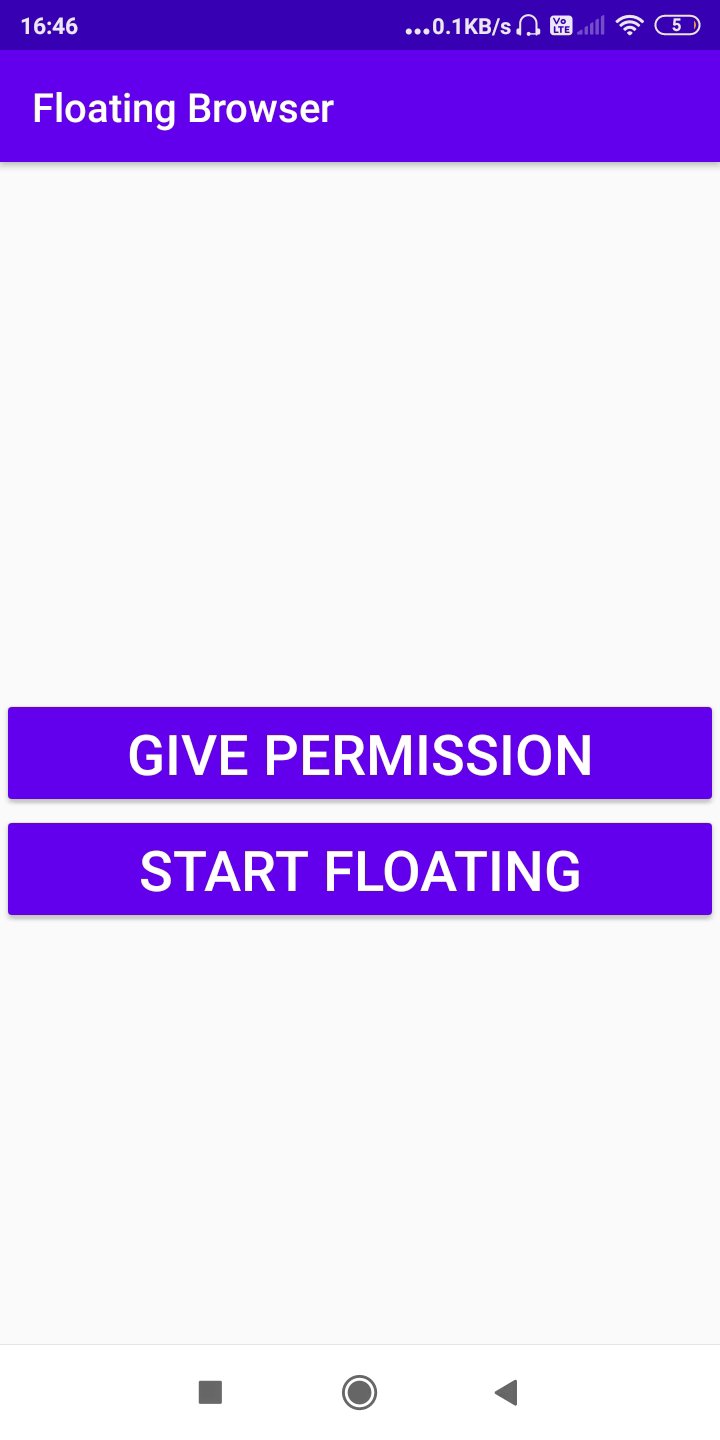Open recent apps with the square navigation button

(210, 1391)
